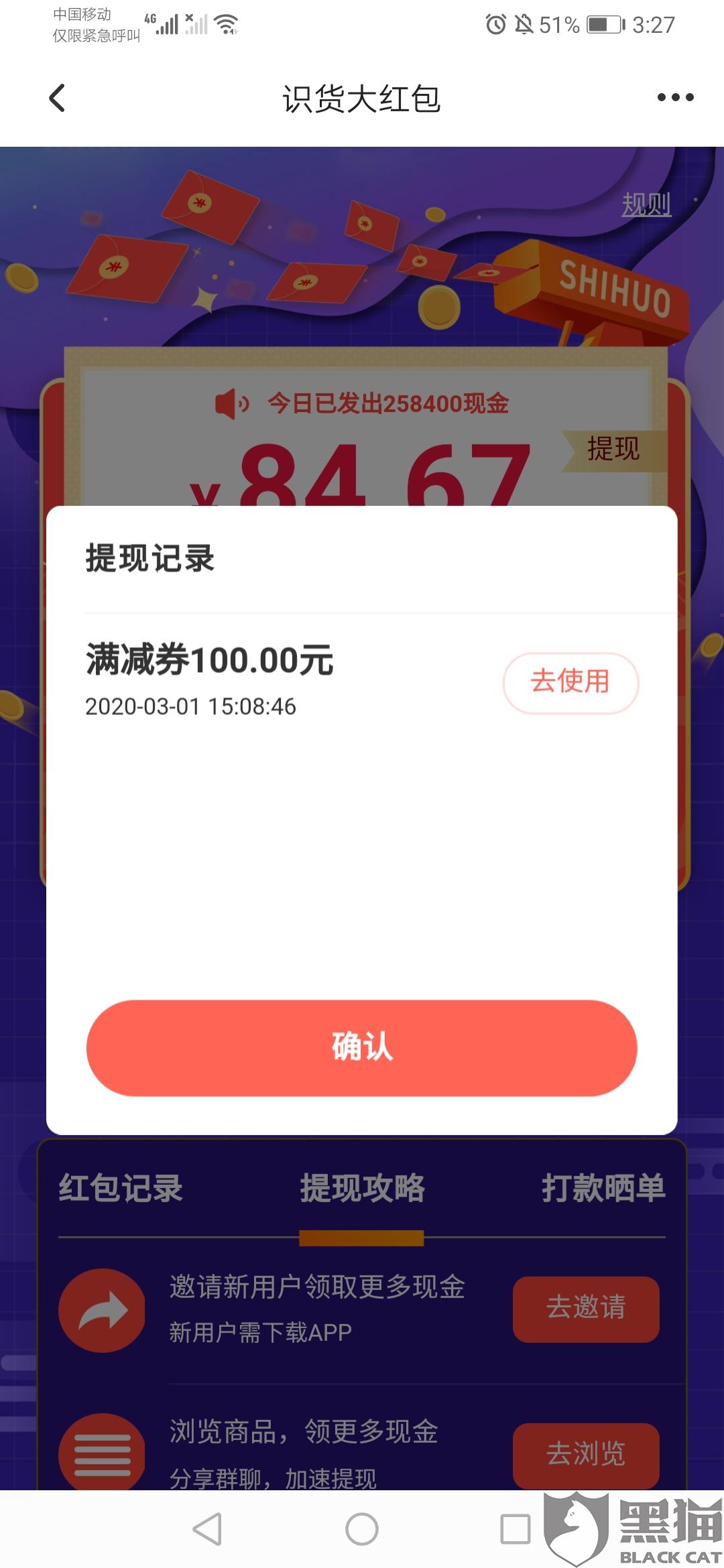This screenshot has width=724, height=1568.
Task: Select the 提现攻略 tab
Action: [x=362, y=1188]
